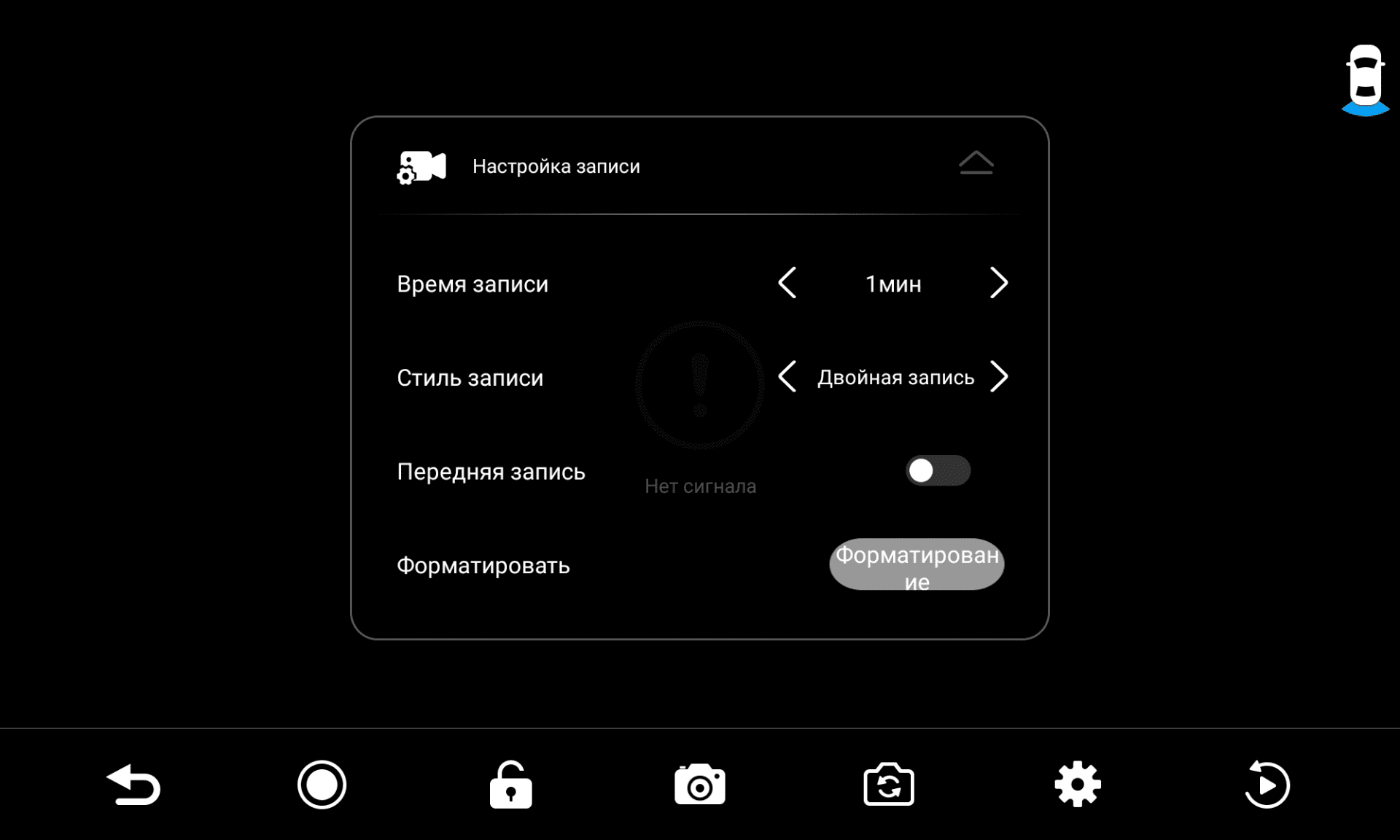Enable the Передняя запись switch
The height and width of the screenshot is (840, 1400).
click(x=937, y=471)
